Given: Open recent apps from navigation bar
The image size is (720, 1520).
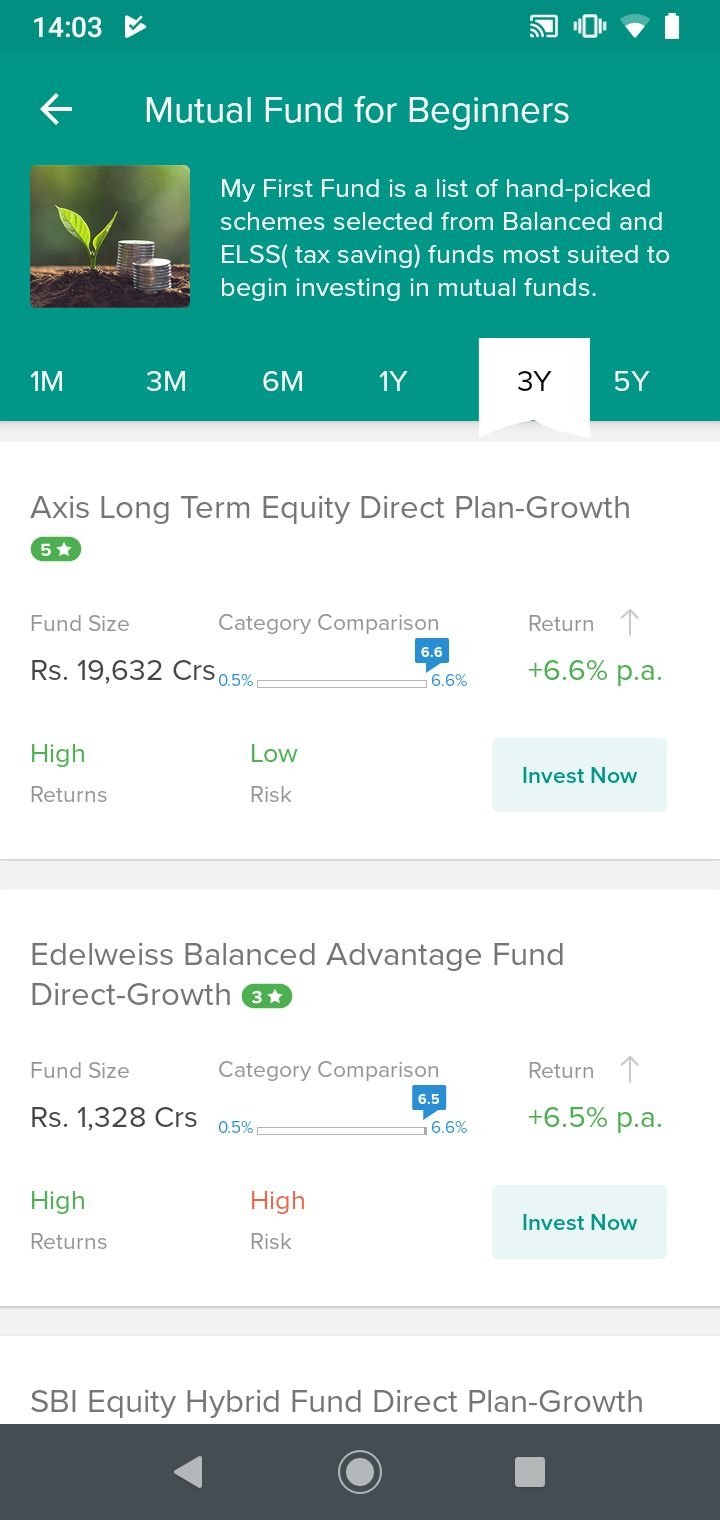Looking at the screenshot, I should click(530, 1472).
